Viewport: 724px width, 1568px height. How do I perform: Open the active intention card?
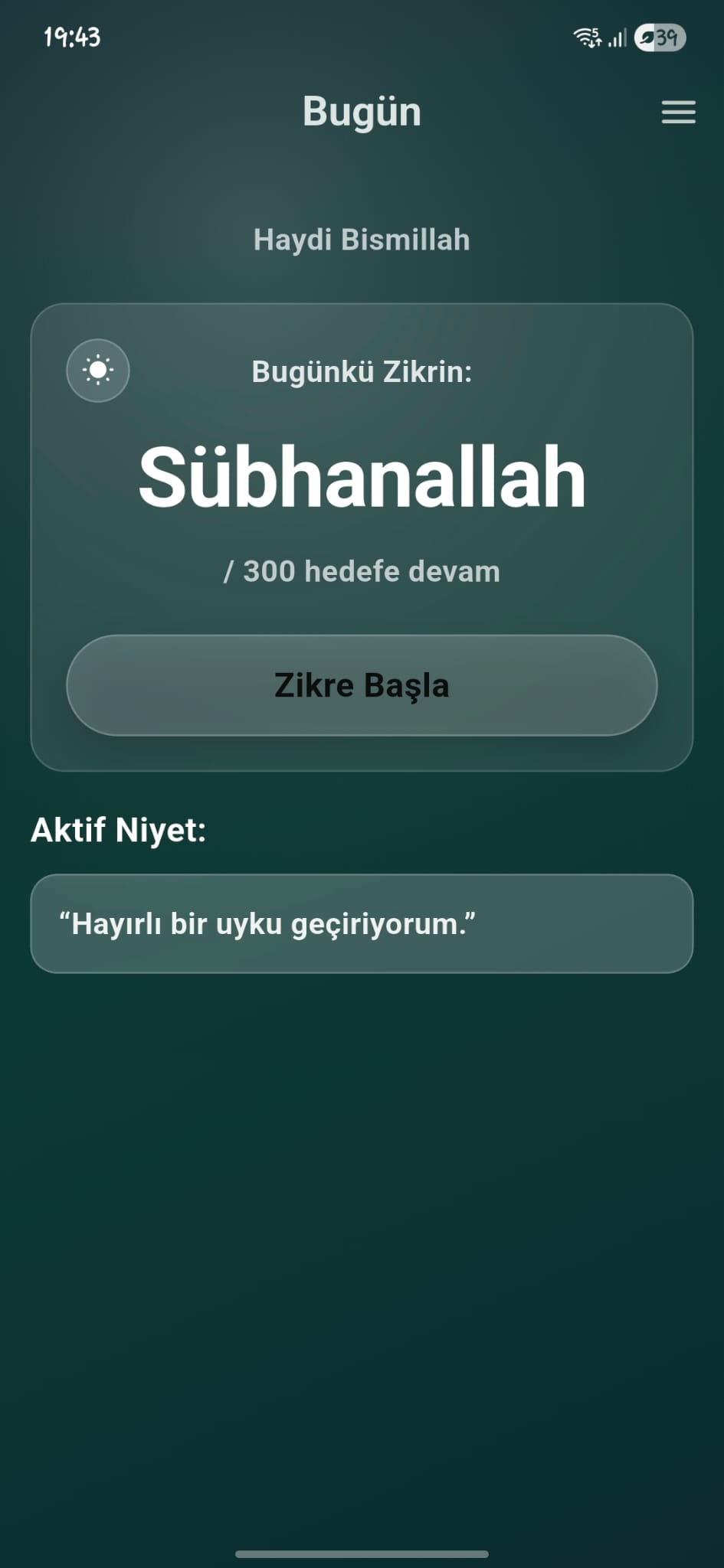click(x=362, y=923)
